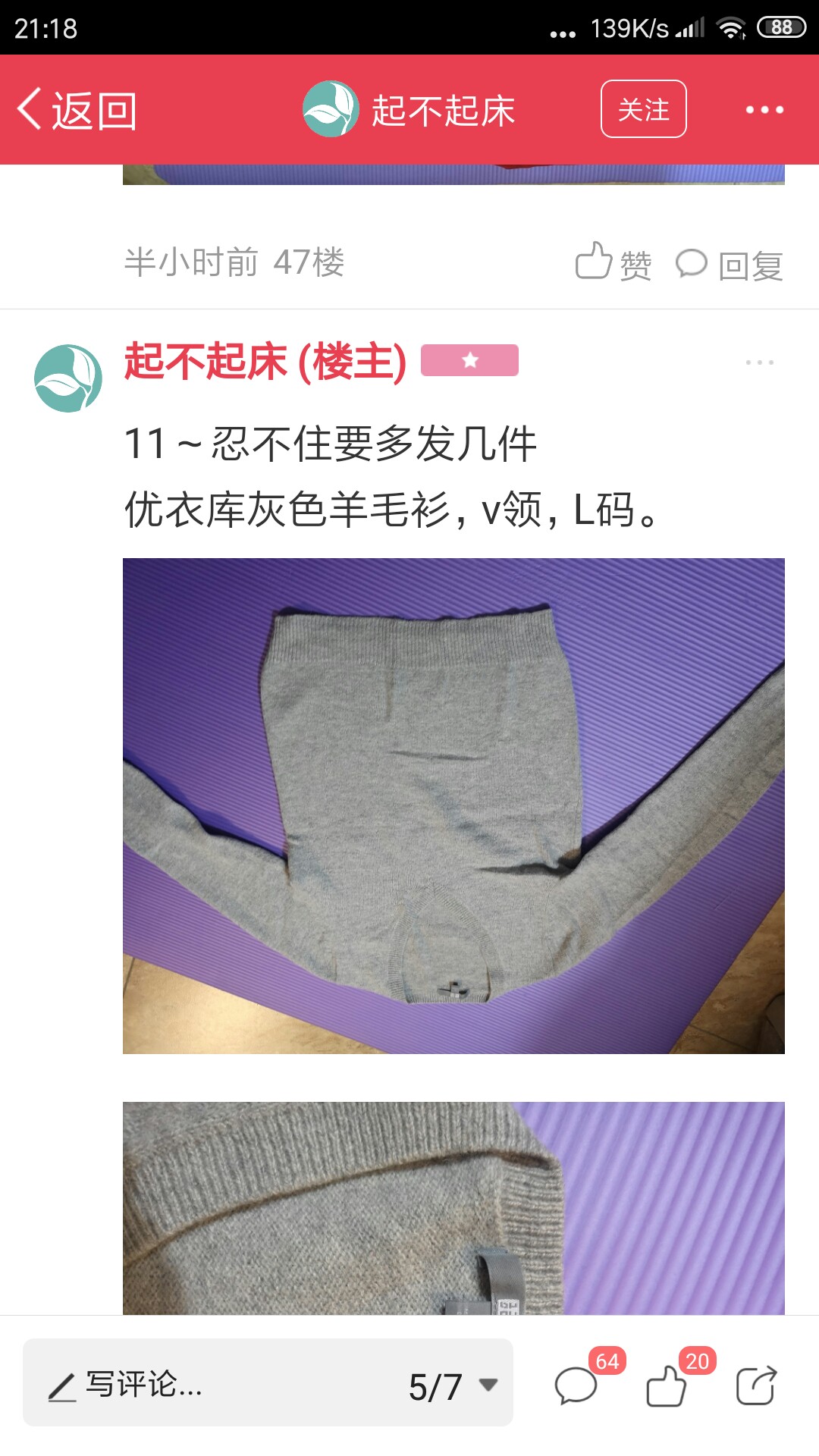This screenshot has height=1456, width=819.
Task: Reply to the 47楼 post
Action: coord(729,265)
